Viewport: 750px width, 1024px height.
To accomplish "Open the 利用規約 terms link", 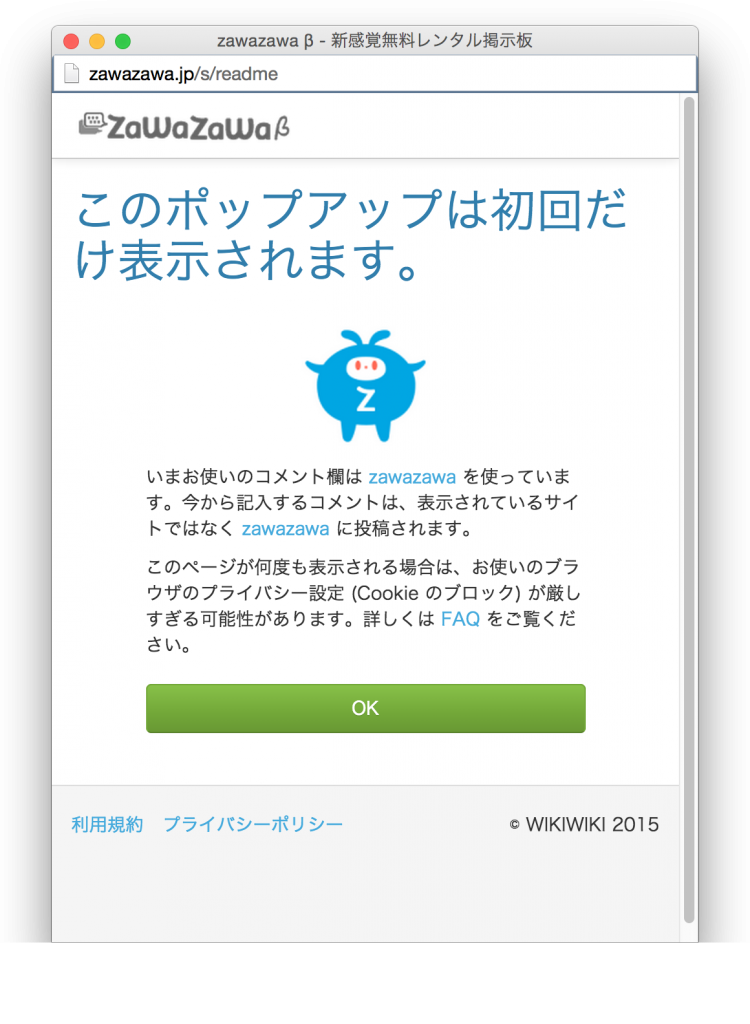I will (107, 824).
